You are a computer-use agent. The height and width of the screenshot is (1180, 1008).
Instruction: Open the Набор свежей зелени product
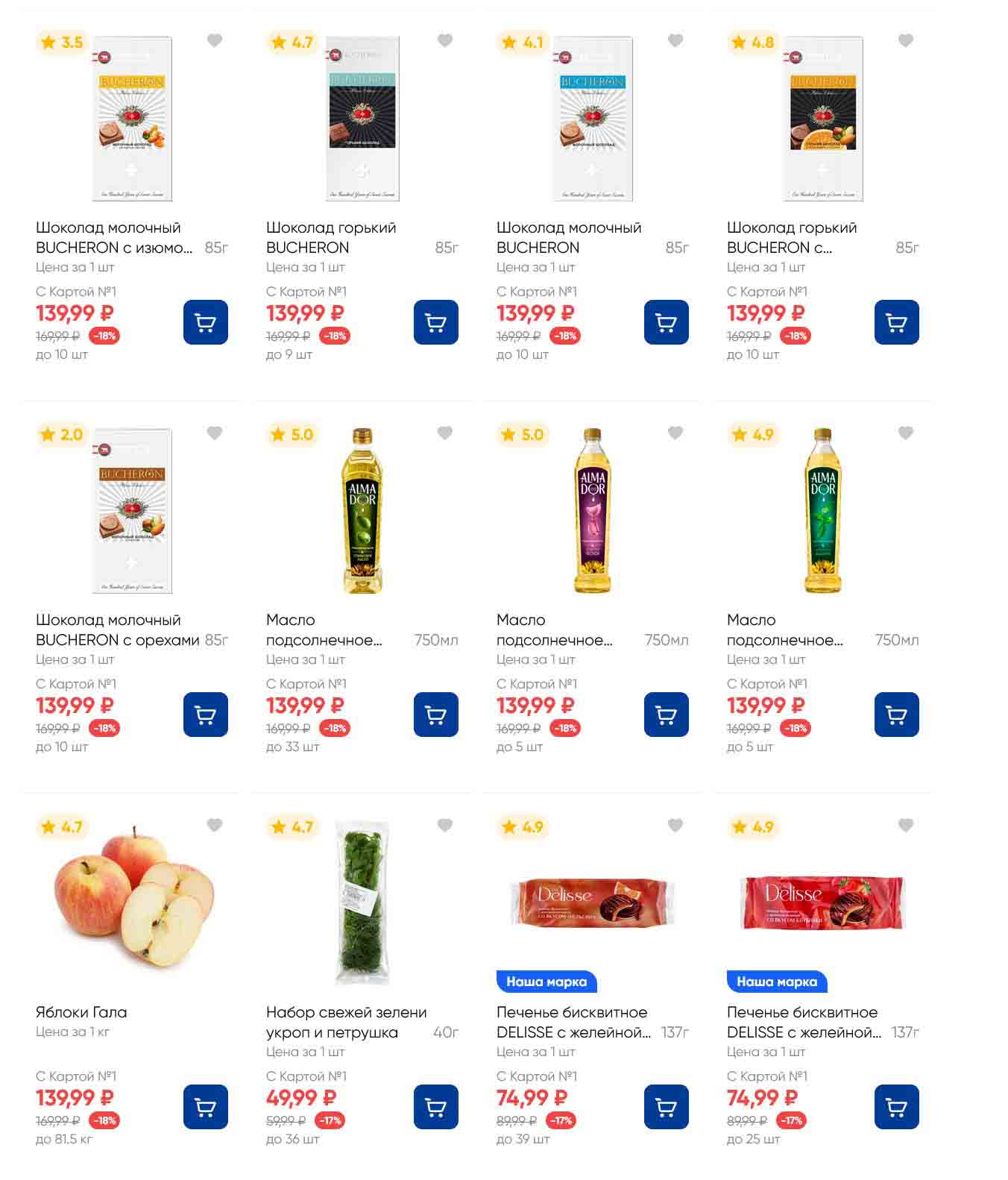click(346, 1022)
